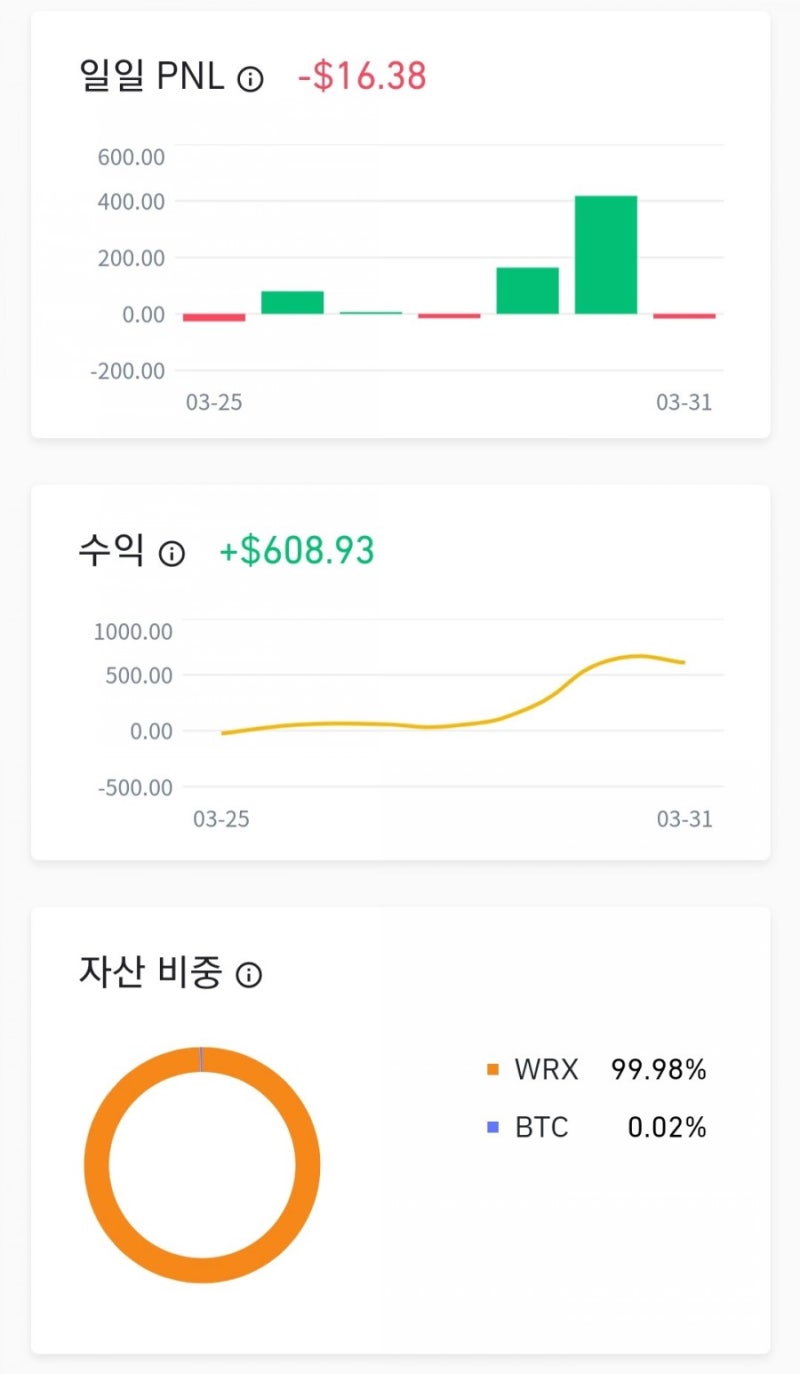Tap the info icon beside 자산 비중
Screen dimensions: 800x1374
250,974
